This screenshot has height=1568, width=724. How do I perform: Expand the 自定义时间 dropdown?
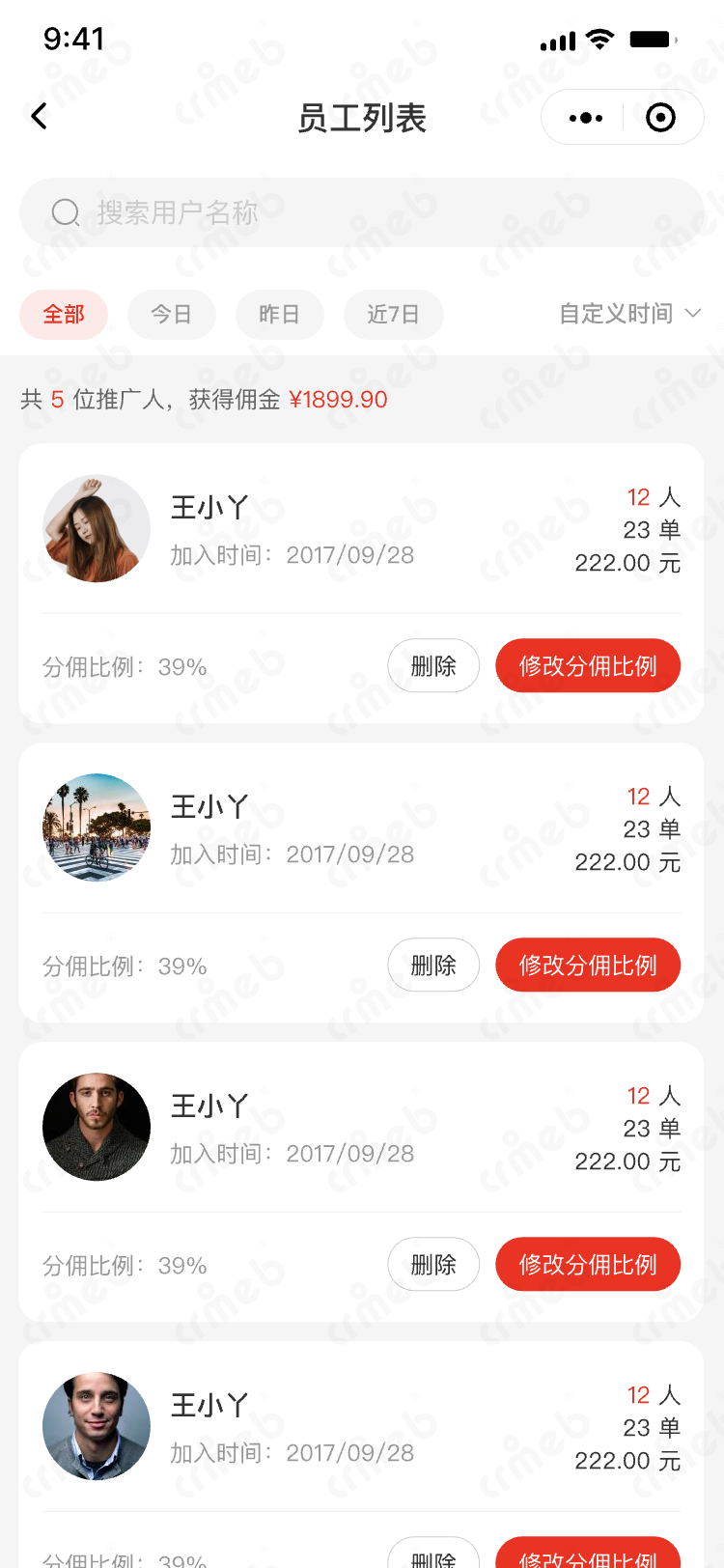(x=629, y=314)
